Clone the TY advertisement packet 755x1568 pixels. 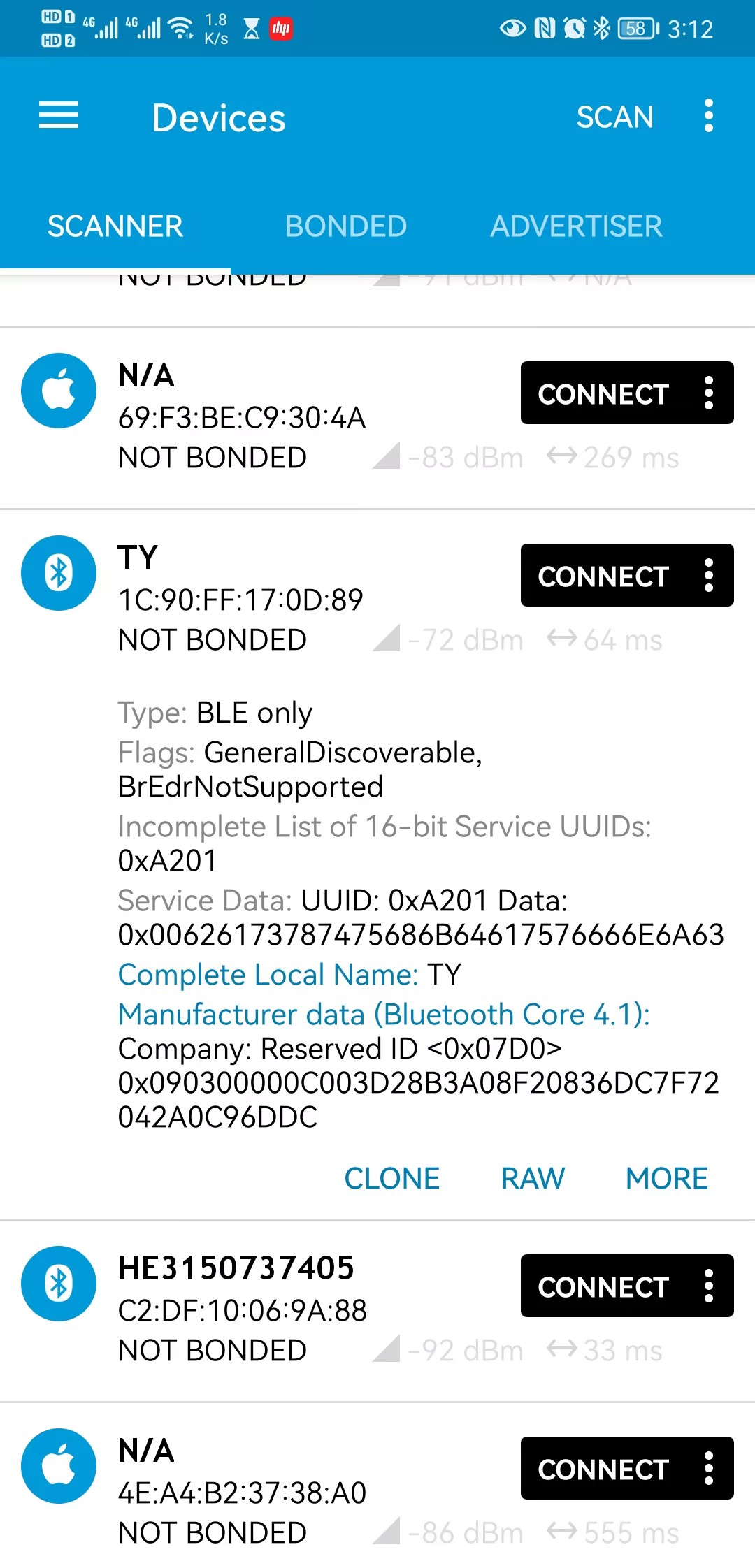391,1178
